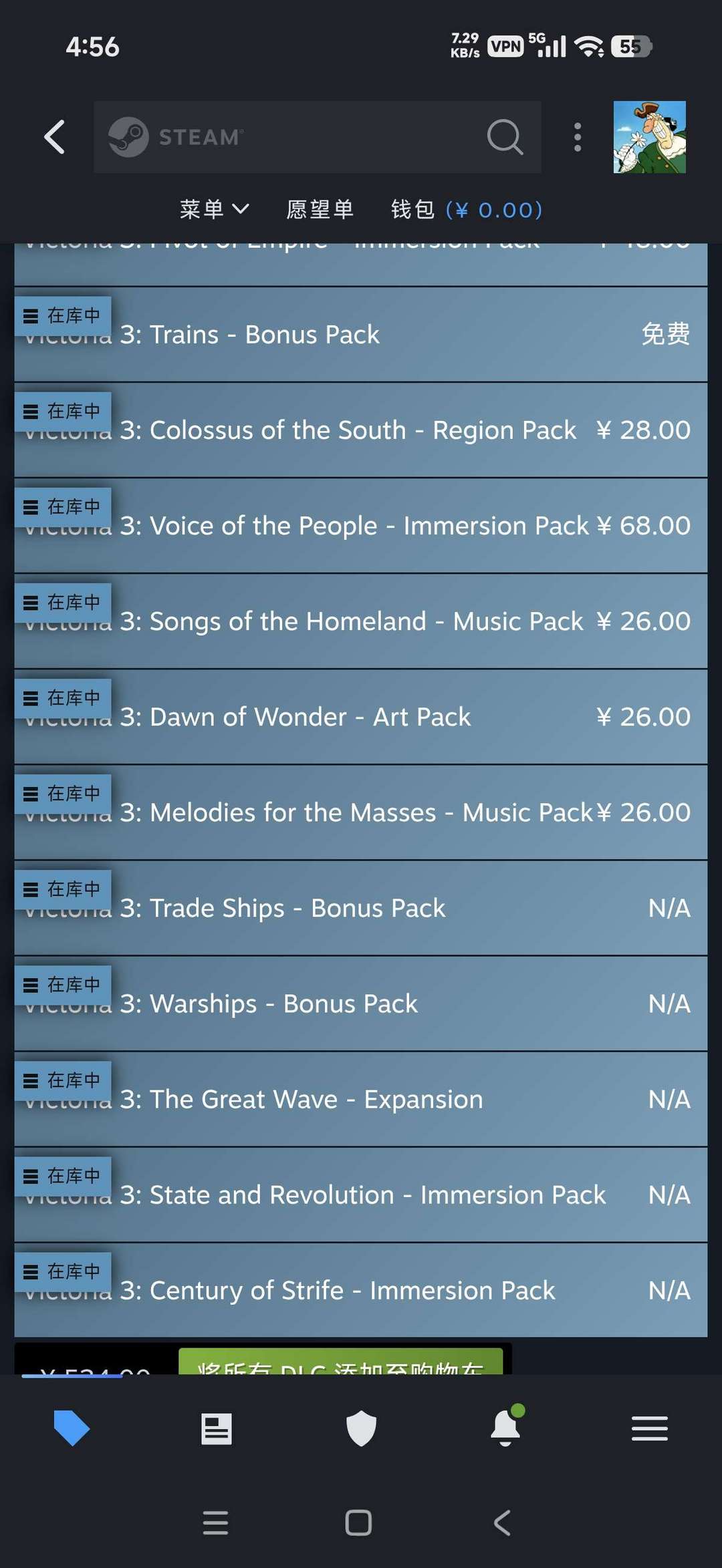
Task: Open the profile avatar
Action: click(649, 137)
